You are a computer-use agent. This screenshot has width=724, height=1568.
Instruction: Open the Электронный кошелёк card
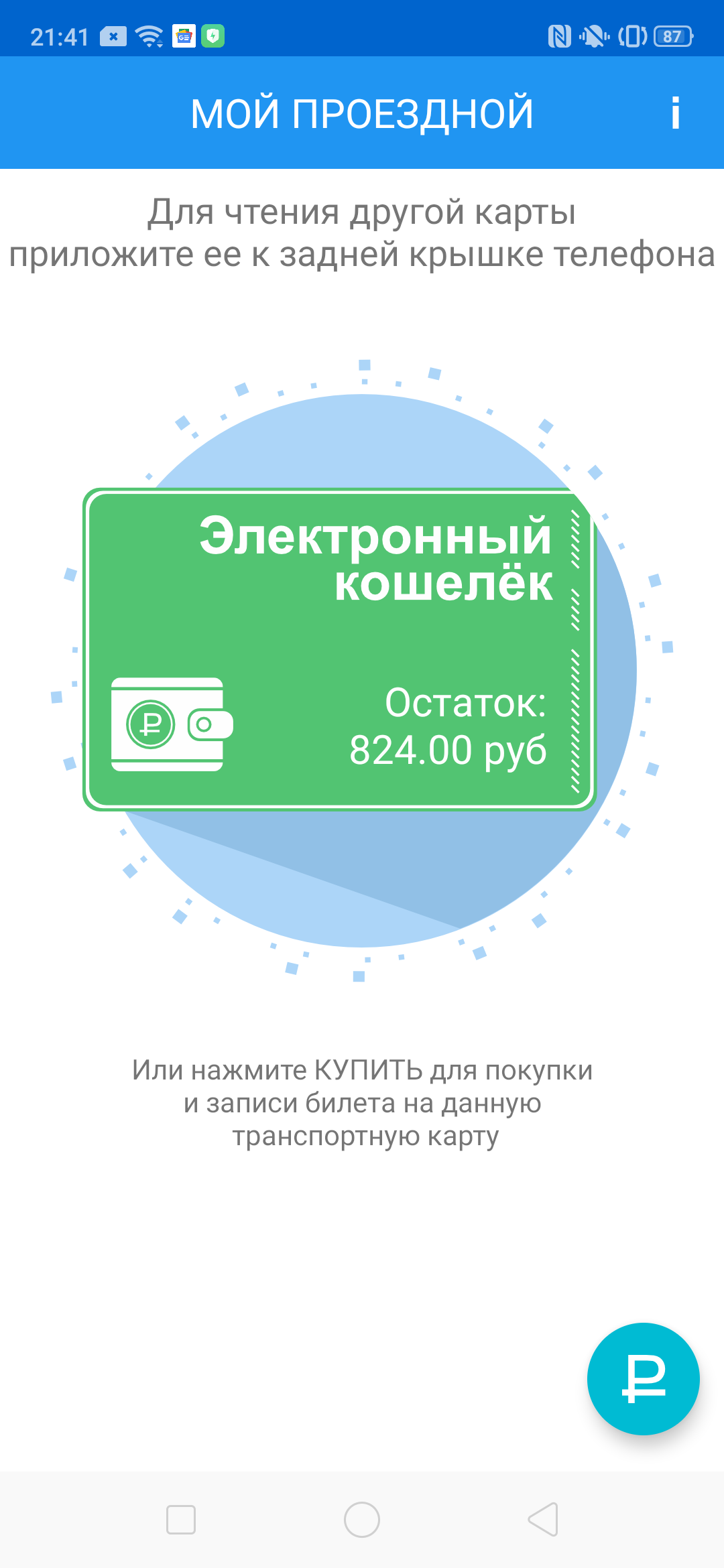pyautogui.click(x=339, y=649)
